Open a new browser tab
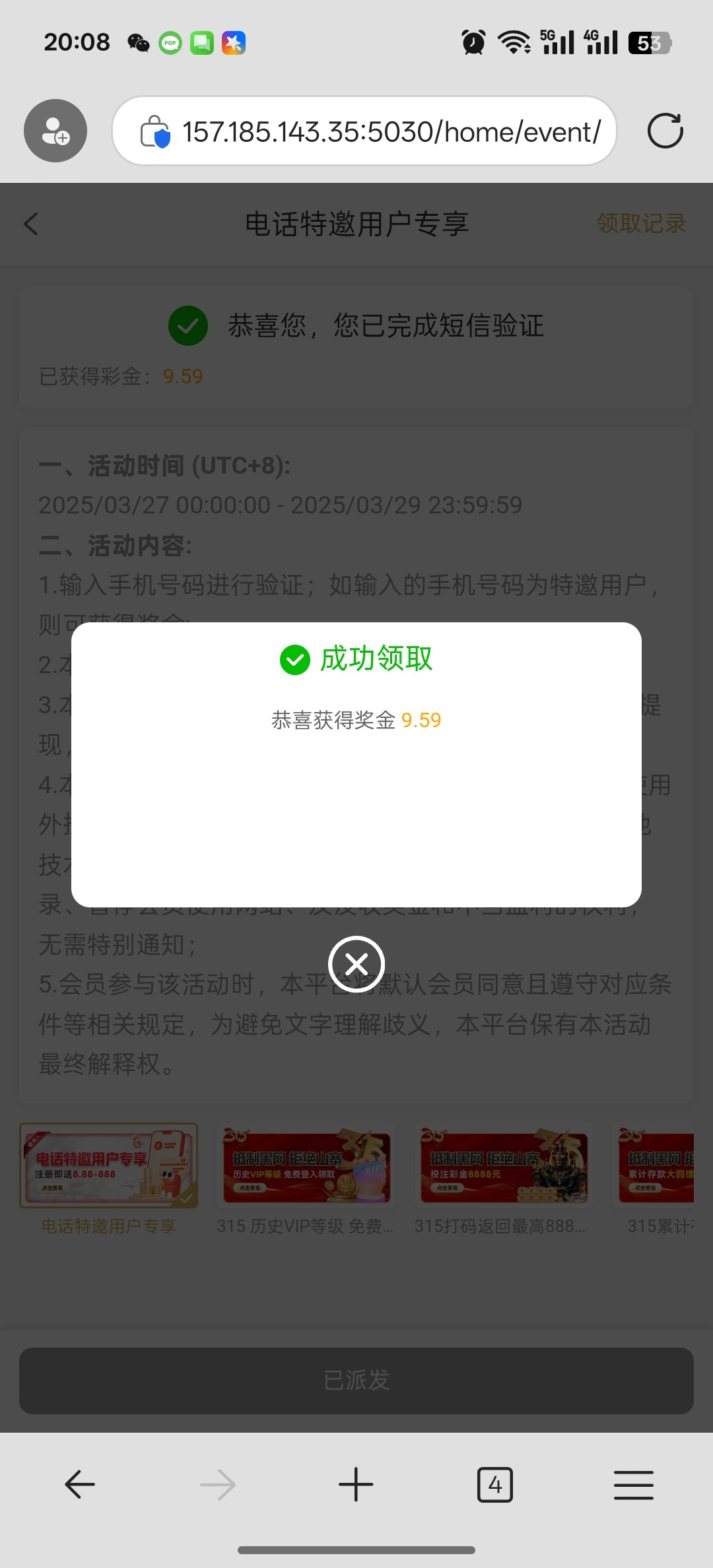Viewport: 713px width, 1568px height. pyautogui.click(x=356, y=1485)
